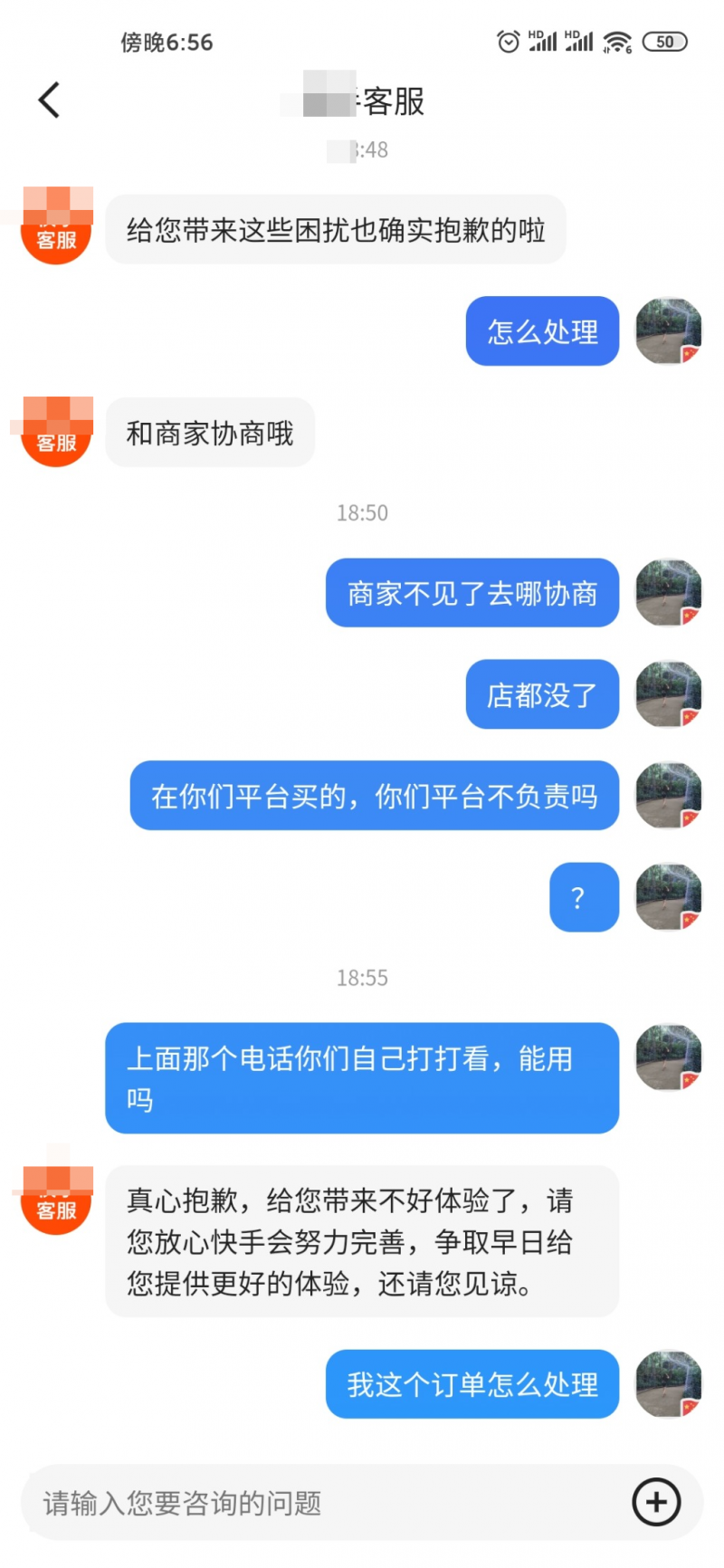Viewport: 724px width, 1568px height.
Task: Tap the battery indicator showing 50
Action: tap(665, 42)
